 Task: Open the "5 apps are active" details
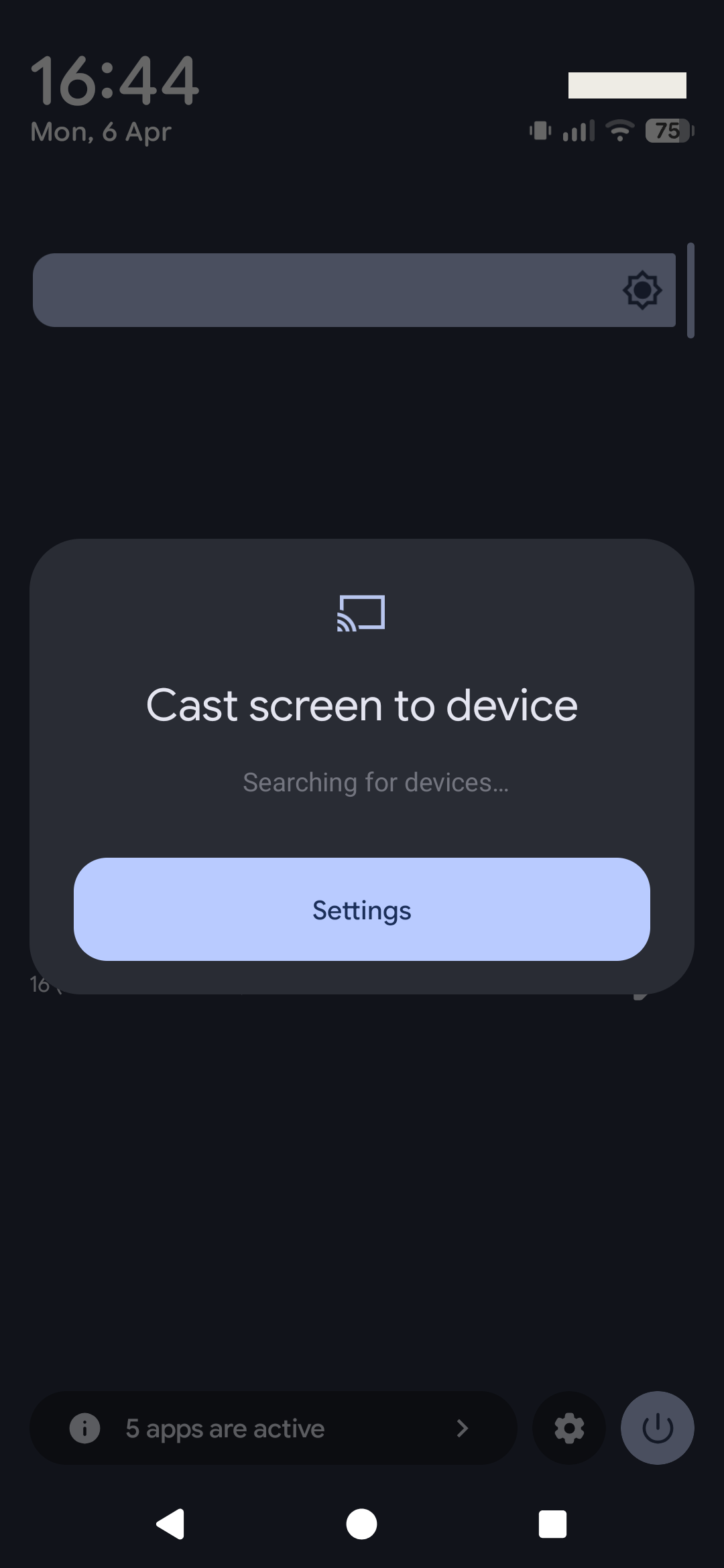click(x=273, y=1428)
